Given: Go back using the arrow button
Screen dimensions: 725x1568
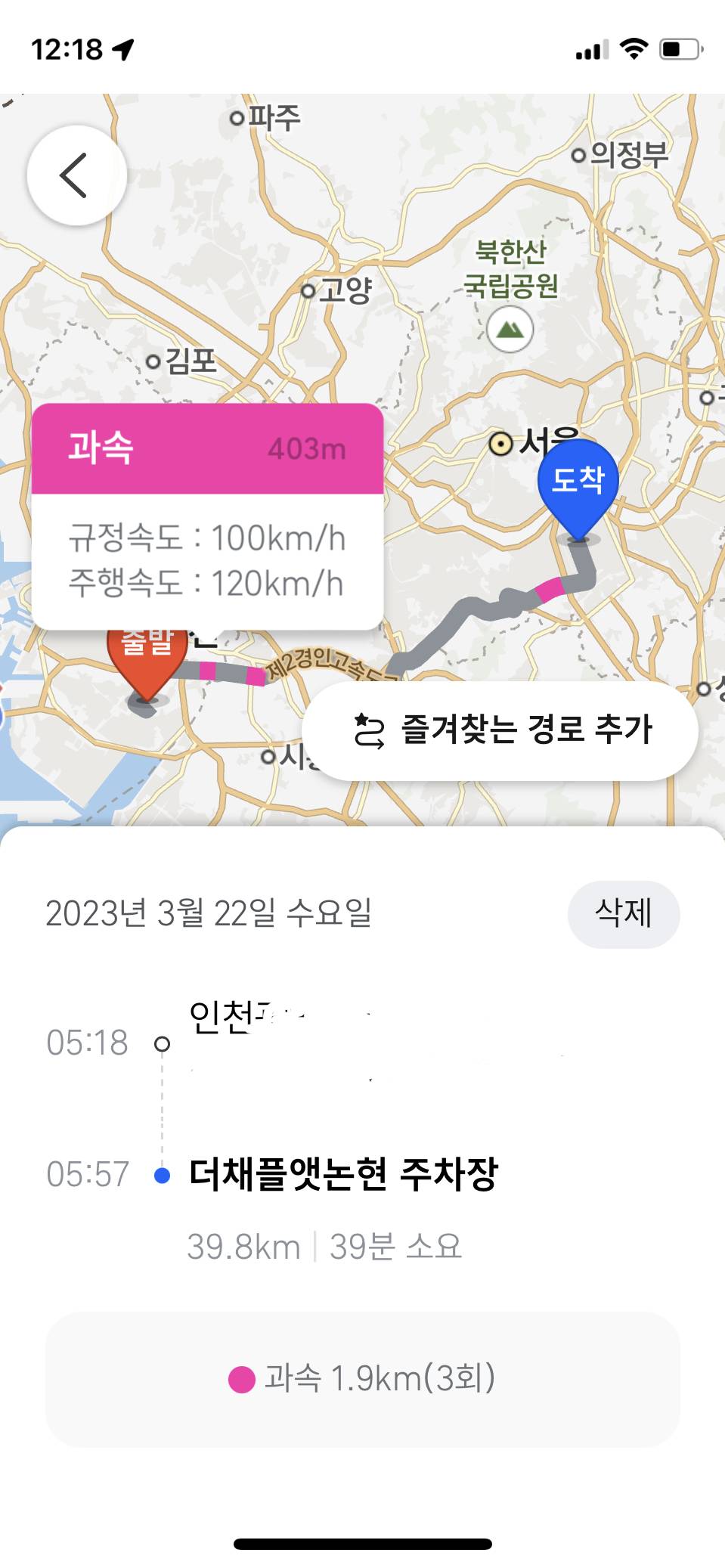Looking at the screenshot, I should (76, 175).
